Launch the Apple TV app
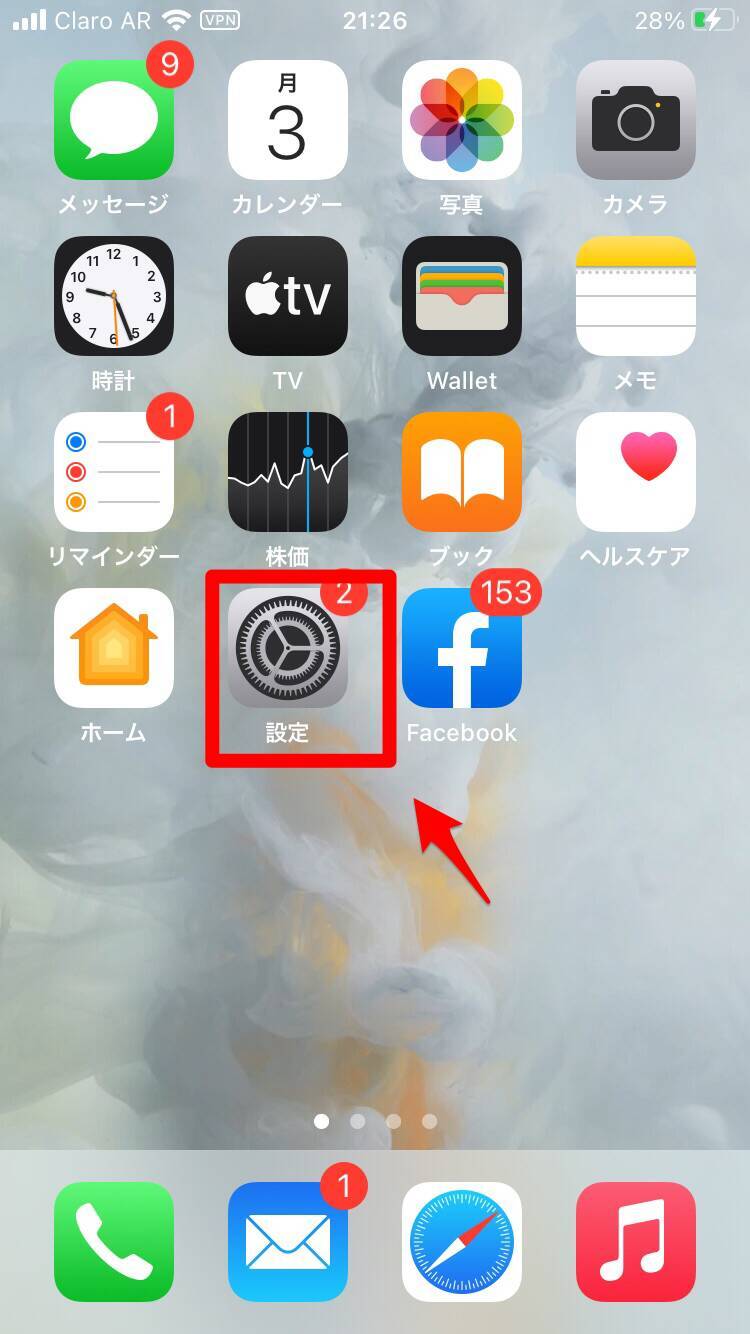The image size is (750, 1334). [x=287, y=296]
